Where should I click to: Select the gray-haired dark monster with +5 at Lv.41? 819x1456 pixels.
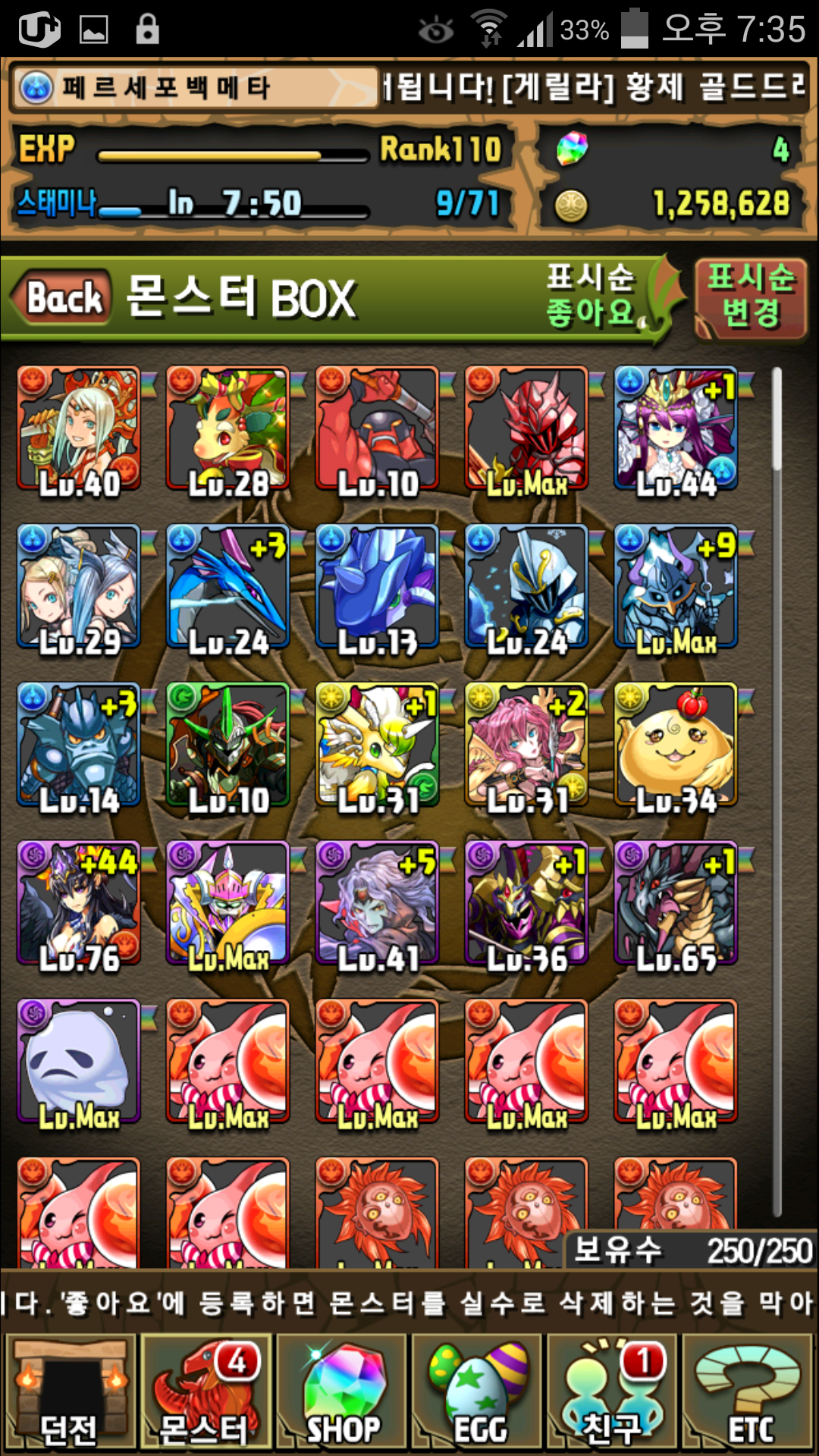[x=377, y=904]
